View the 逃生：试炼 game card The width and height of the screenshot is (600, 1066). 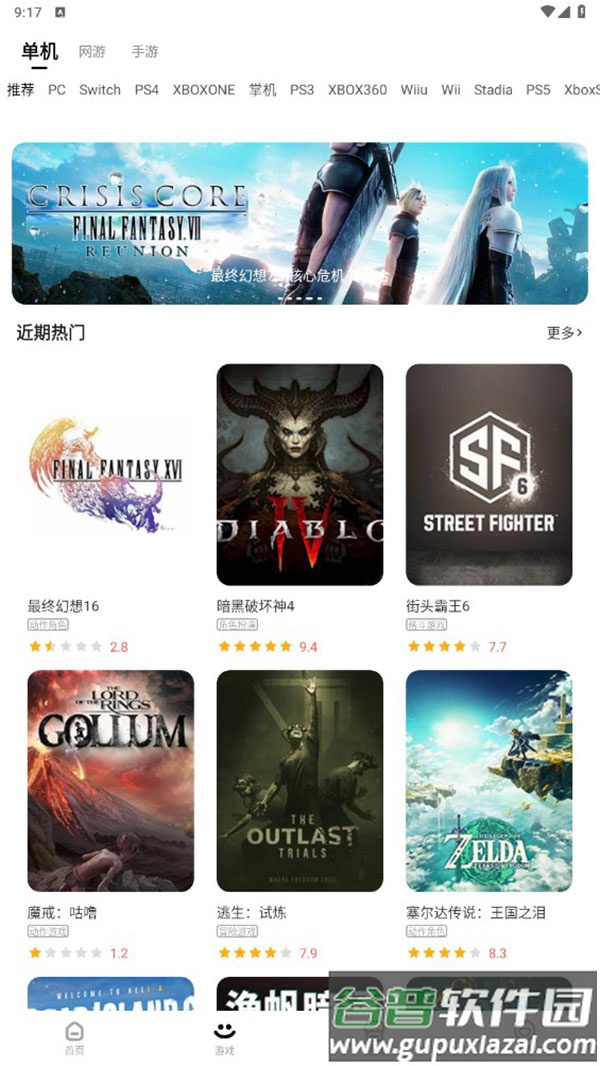(300, 780)
